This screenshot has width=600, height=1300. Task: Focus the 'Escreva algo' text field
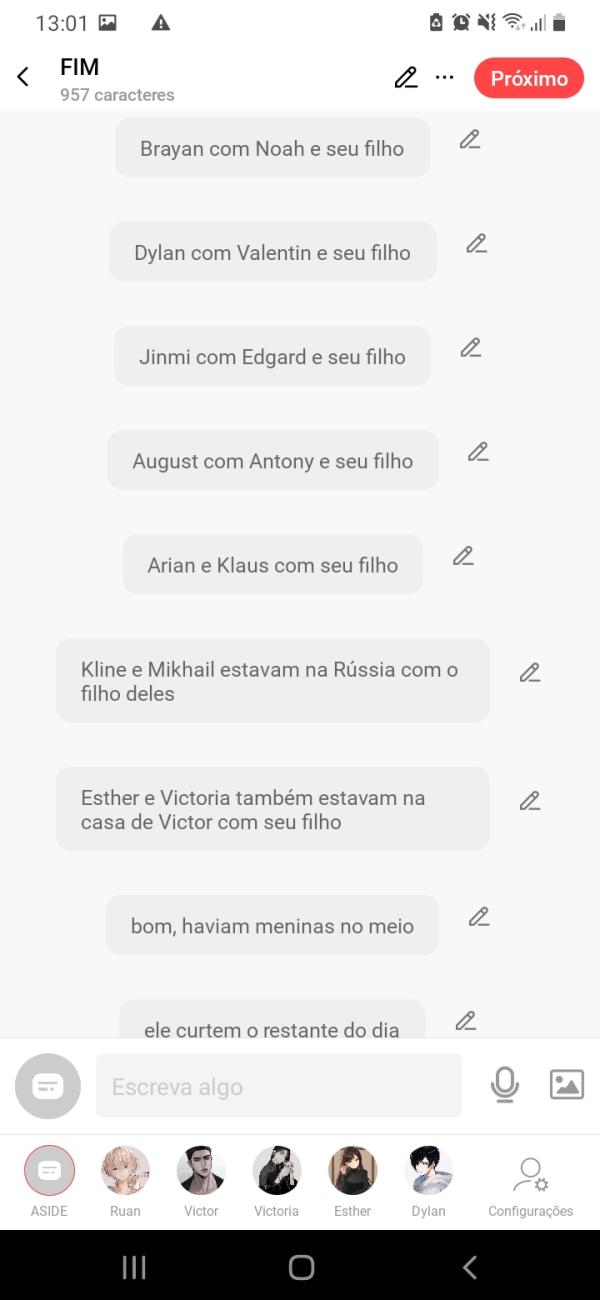click(278, 1087)
